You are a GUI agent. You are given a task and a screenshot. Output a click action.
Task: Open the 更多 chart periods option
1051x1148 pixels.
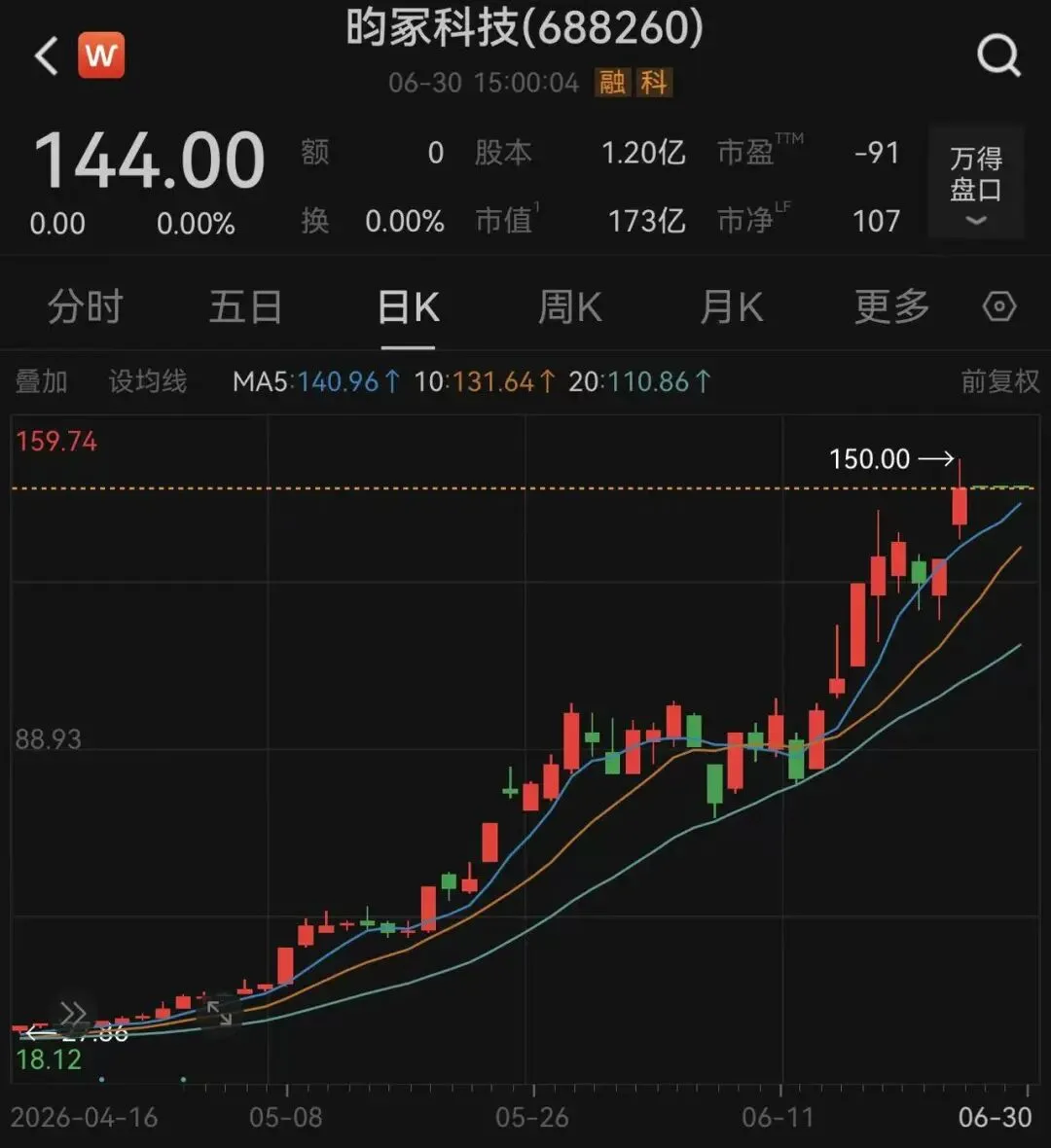[892, 306]
